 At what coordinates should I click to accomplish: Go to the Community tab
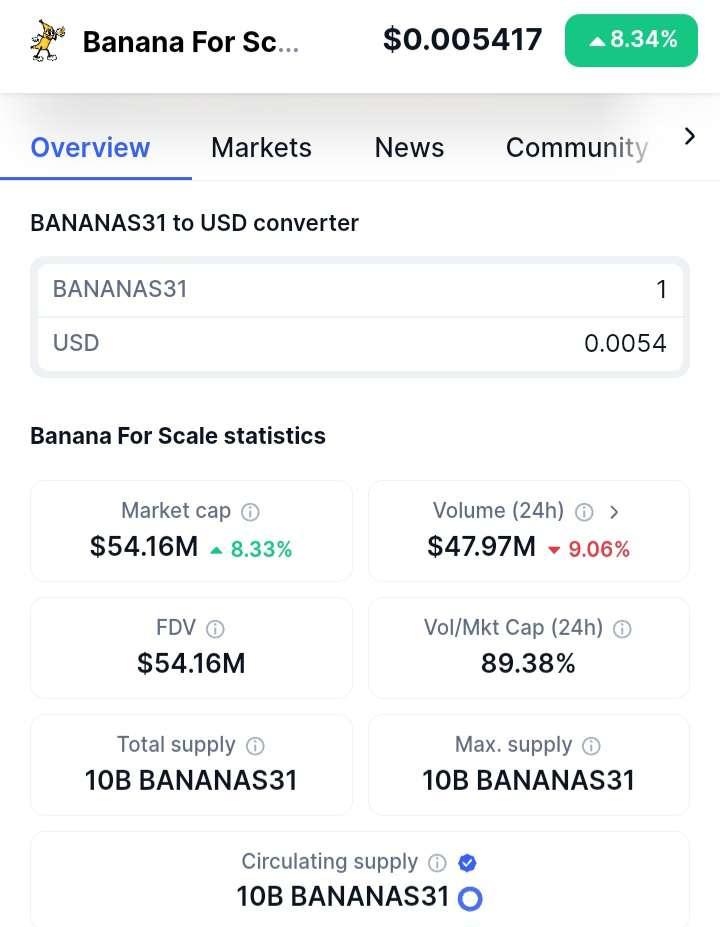coord(576,148)
